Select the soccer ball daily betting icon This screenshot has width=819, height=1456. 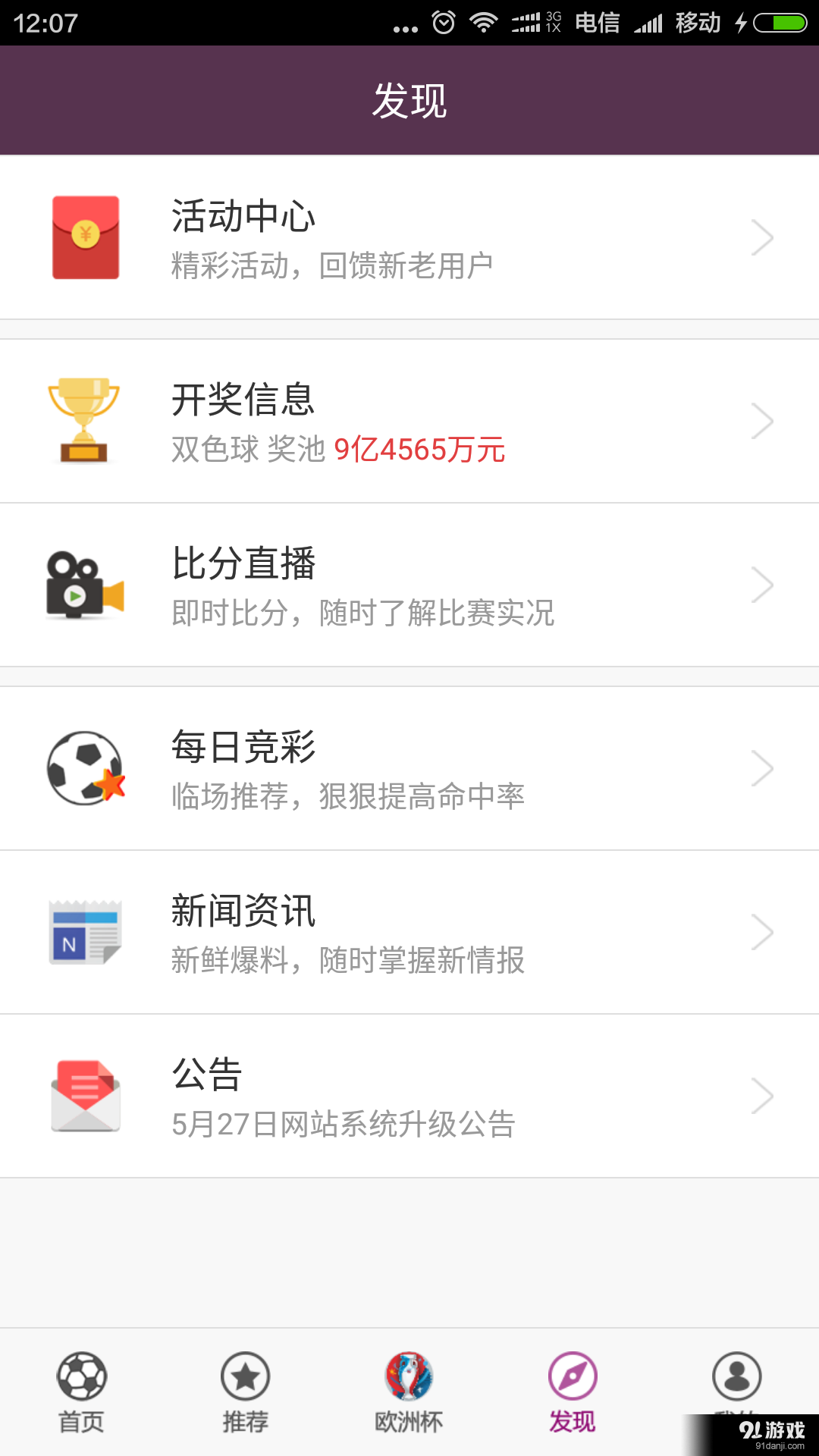tap(85, 767)
